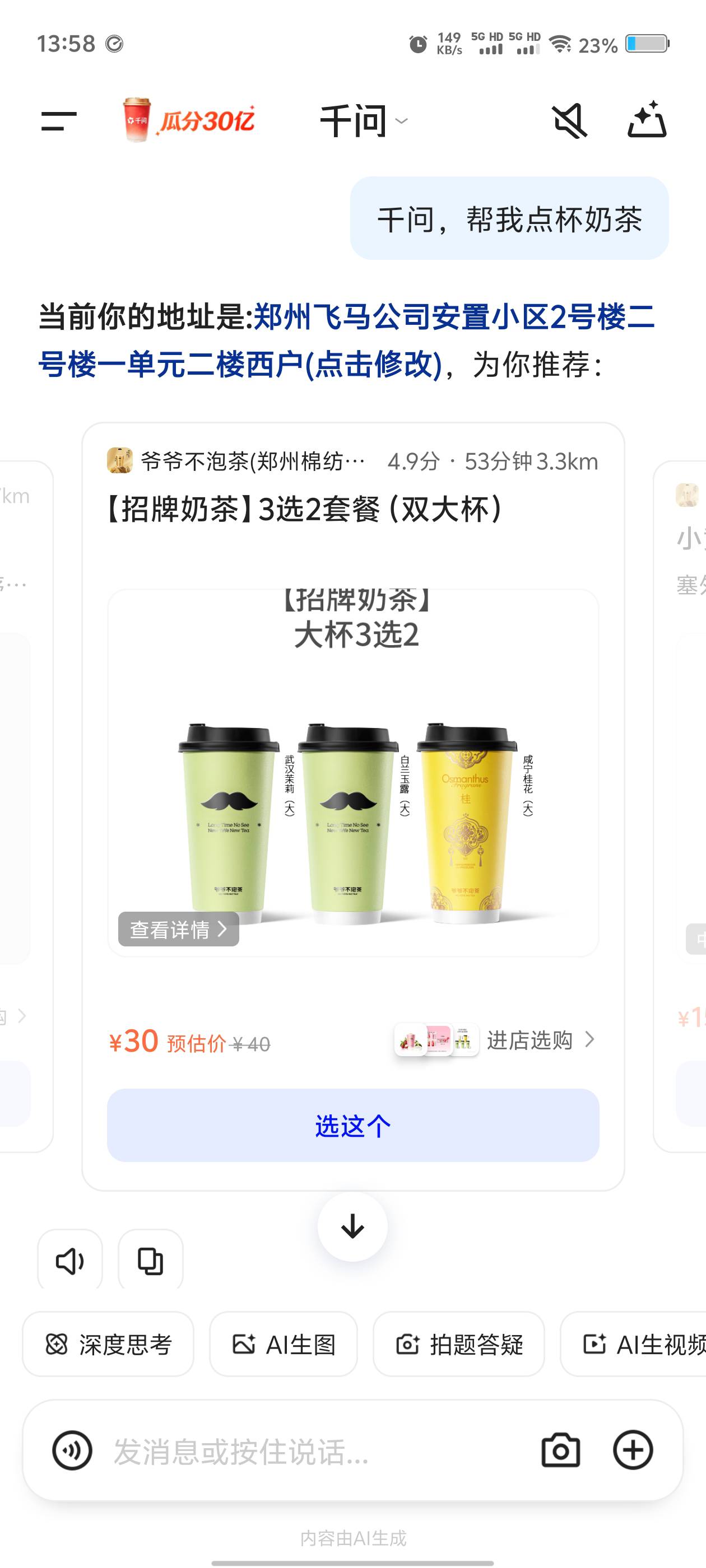Screen dimensions: 706x1568
Task: Jump to the bottom with the down arrow
Action: [352, 1226]
